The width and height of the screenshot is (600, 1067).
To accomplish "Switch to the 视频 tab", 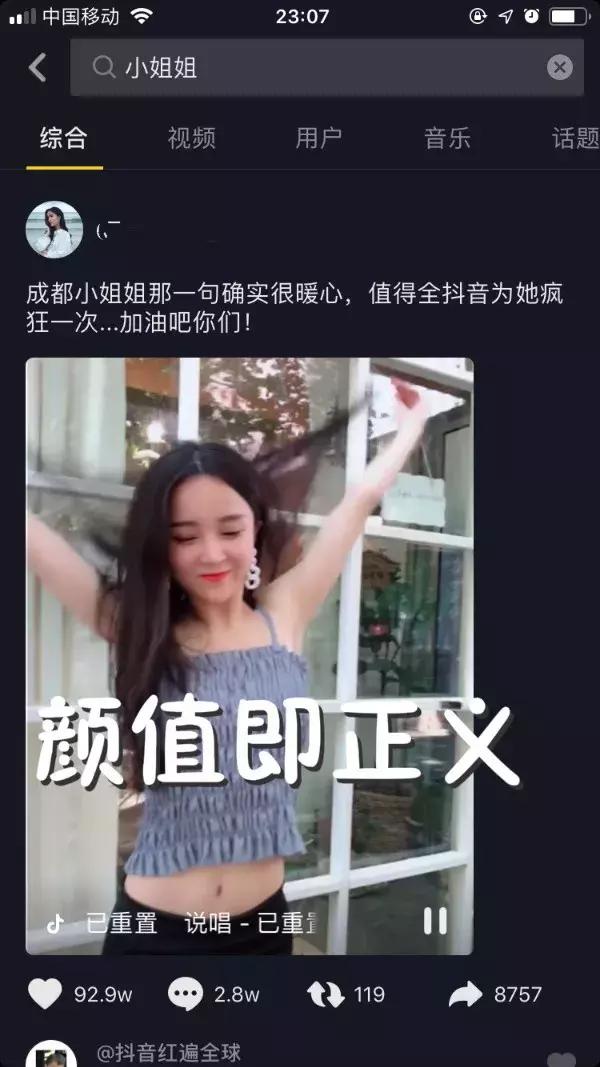I will pos(191,138).
